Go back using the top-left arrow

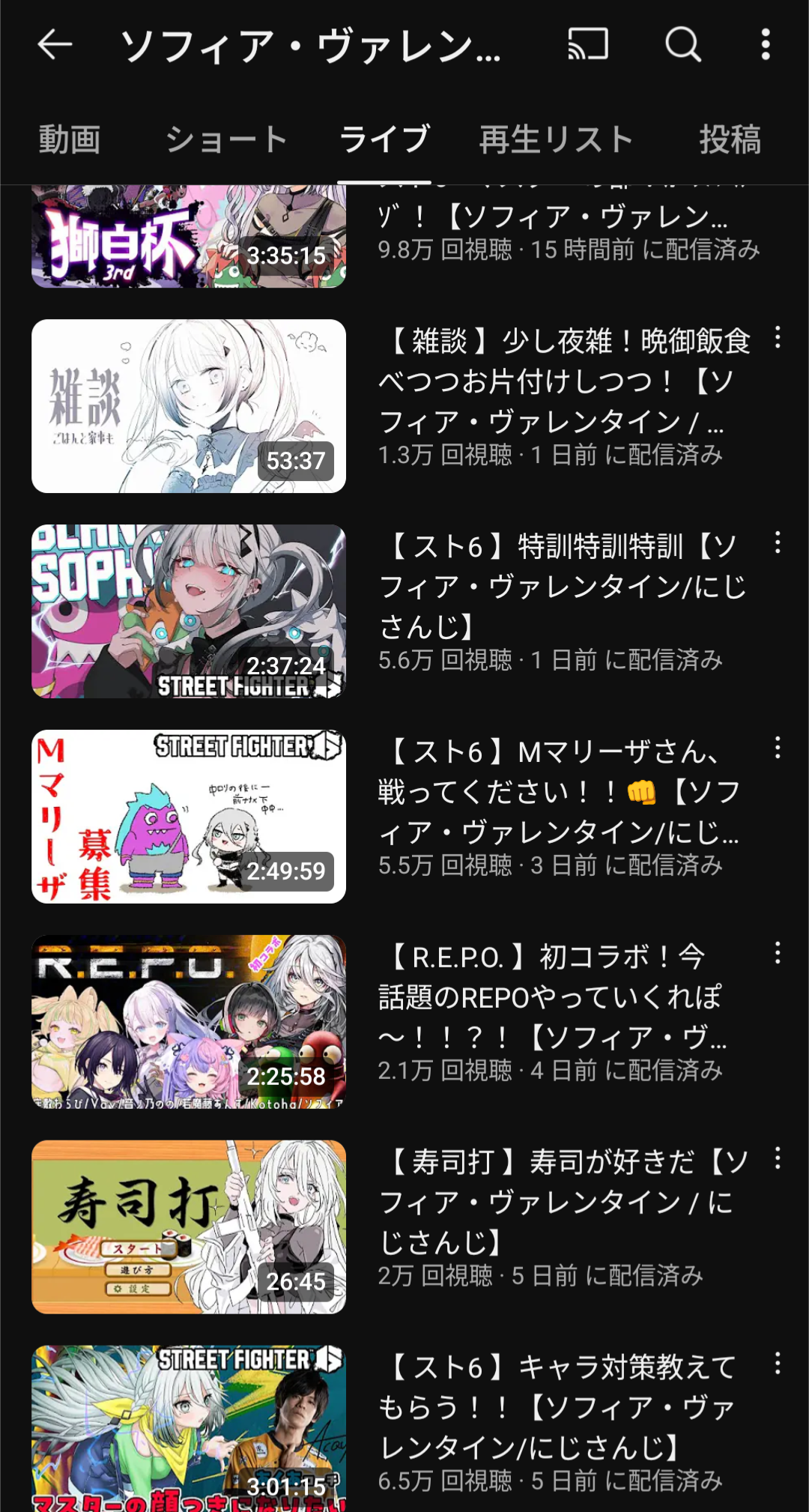pos(55,45)
